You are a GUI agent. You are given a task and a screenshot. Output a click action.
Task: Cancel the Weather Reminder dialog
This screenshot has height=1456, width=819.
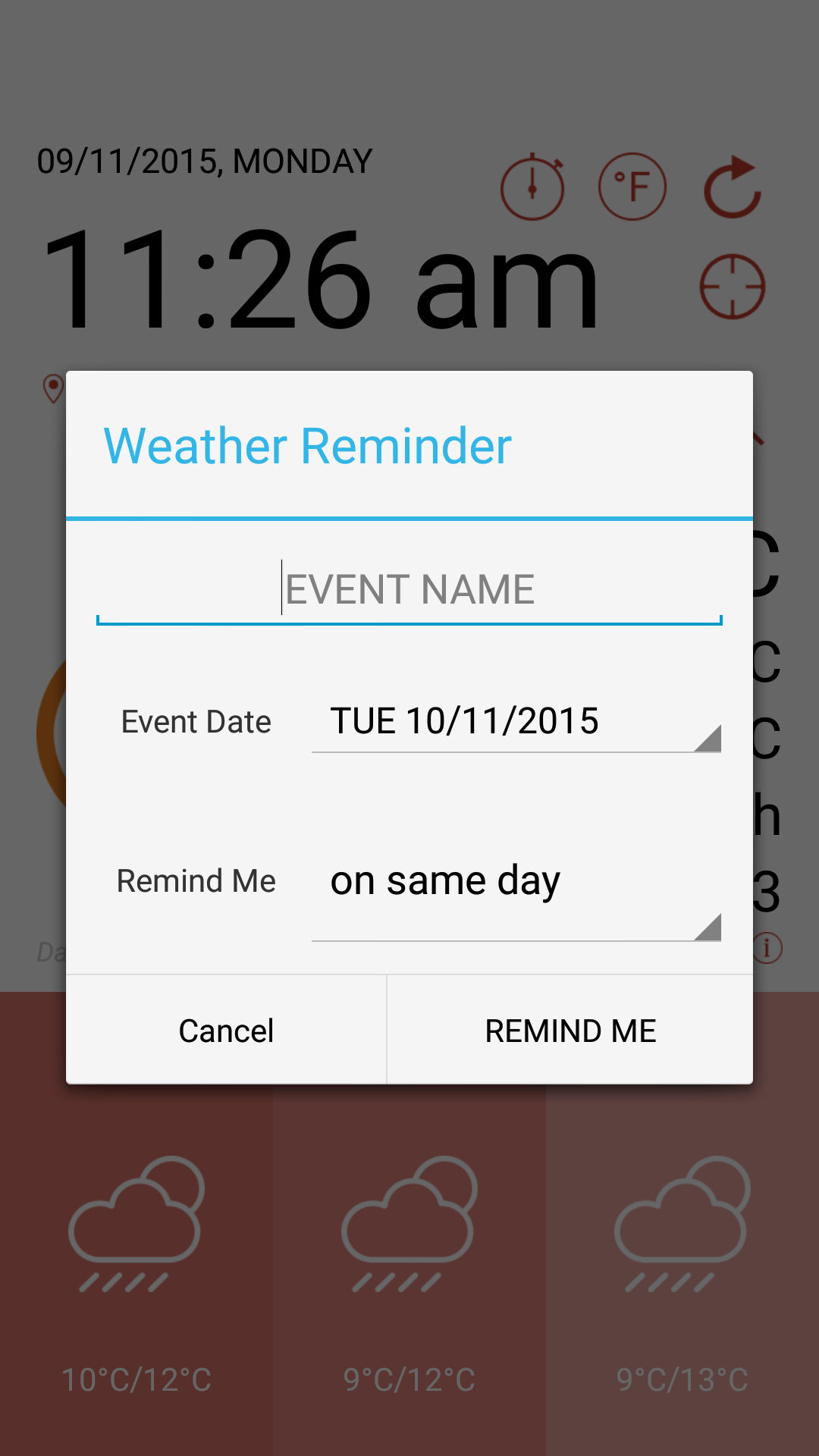[225, 1030]
